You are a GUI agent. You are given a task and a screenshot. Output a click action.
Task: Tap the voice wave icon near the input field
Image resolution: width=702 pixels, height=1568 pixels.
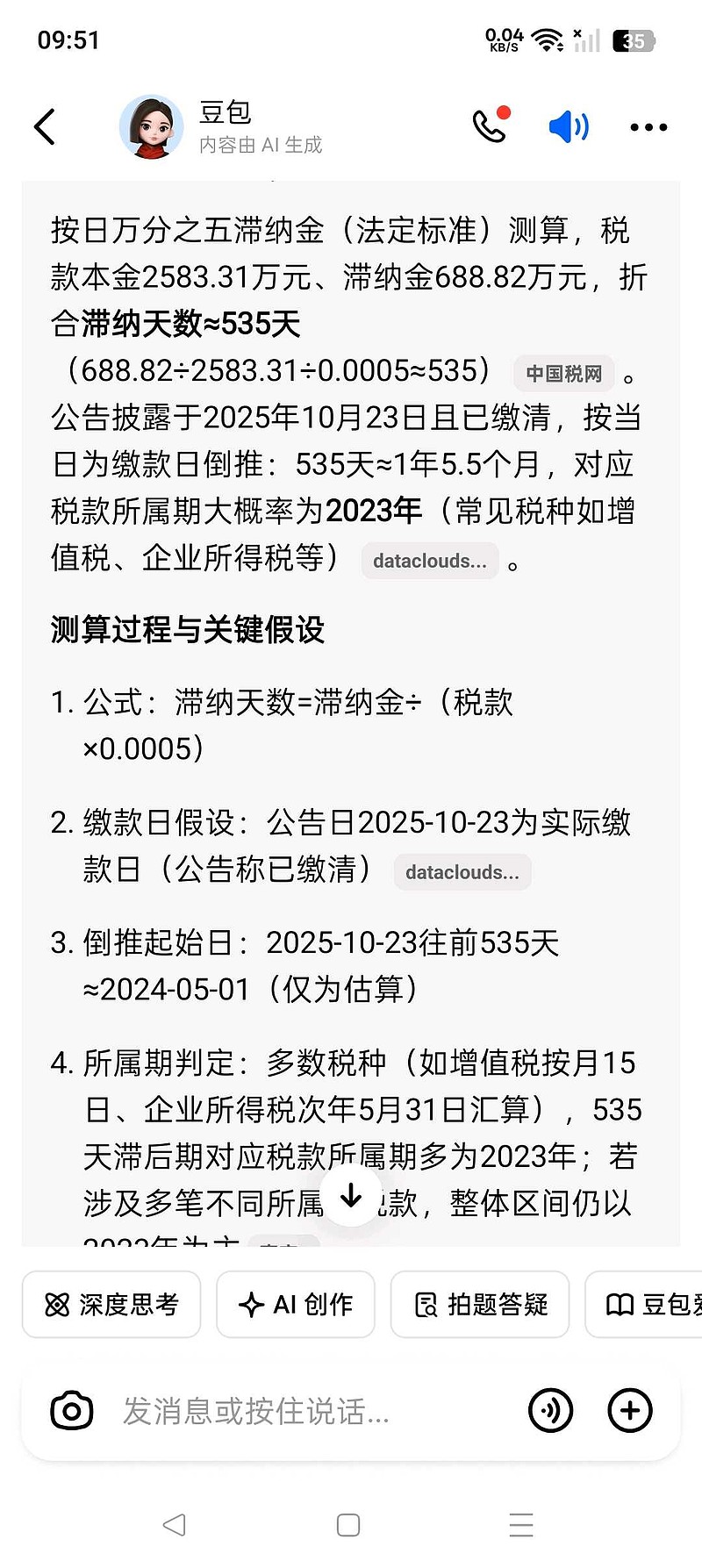pos(551,1410)
